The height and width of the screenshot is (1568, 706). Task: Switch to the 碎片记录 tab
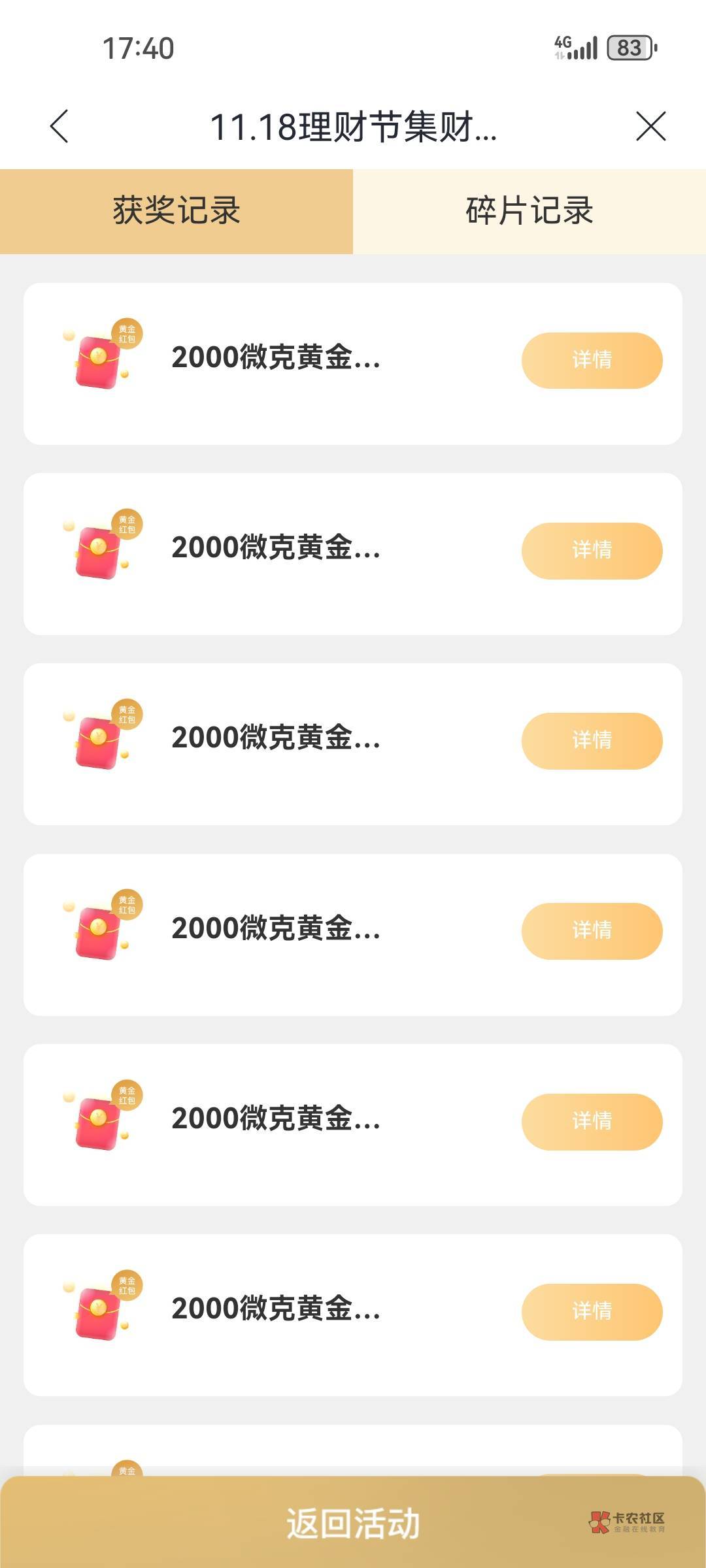pos(529,211)
